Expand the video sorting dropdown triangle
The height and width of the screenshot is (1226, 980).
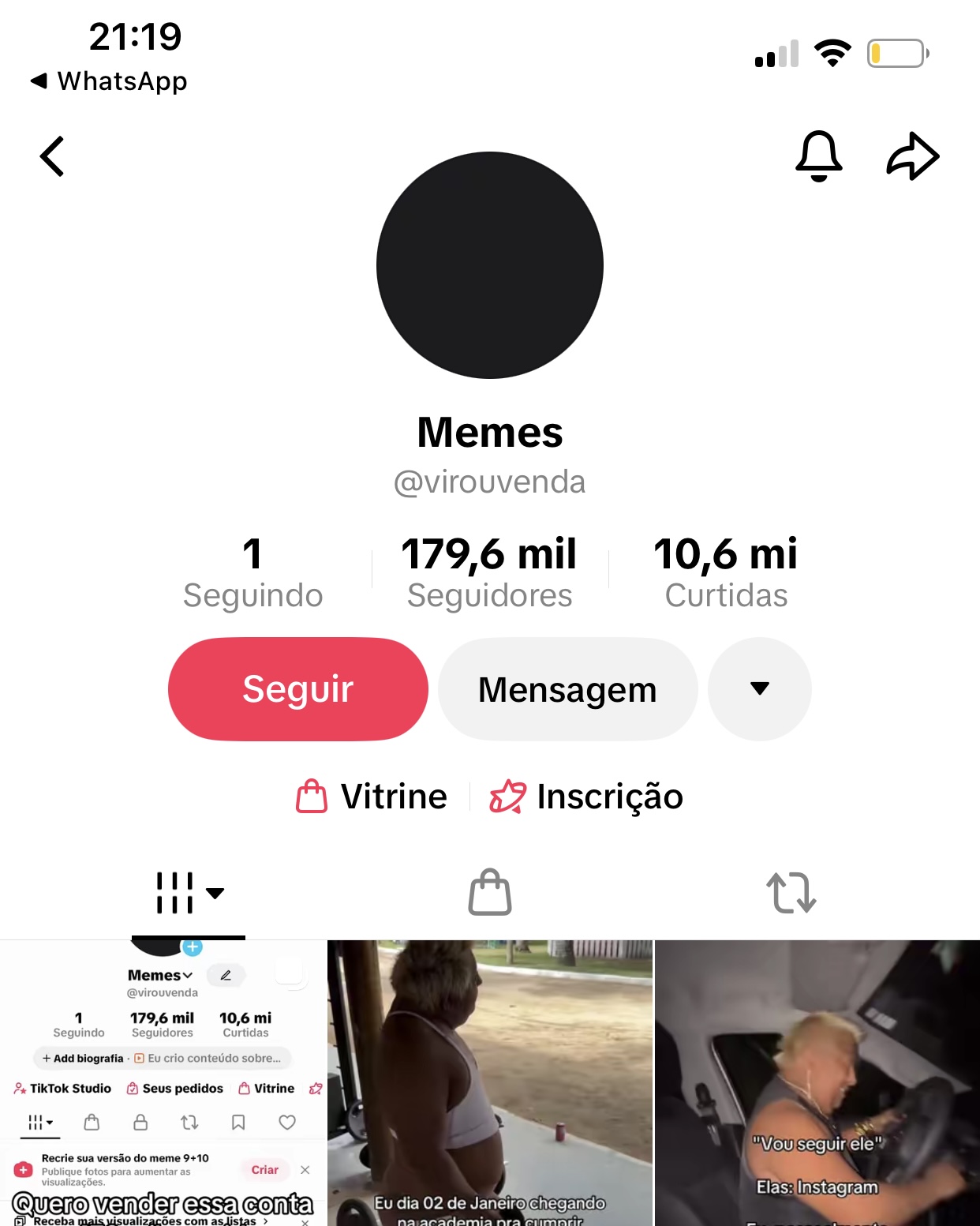click(x=215, y=896)
